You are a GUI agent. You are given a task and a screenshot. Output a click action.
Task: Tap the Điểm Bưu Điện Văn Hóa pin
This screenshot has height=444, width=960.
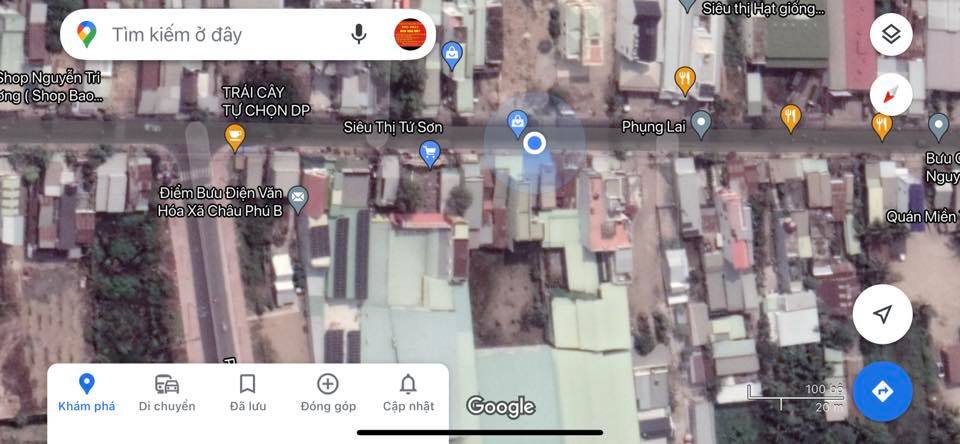point(298,195)
